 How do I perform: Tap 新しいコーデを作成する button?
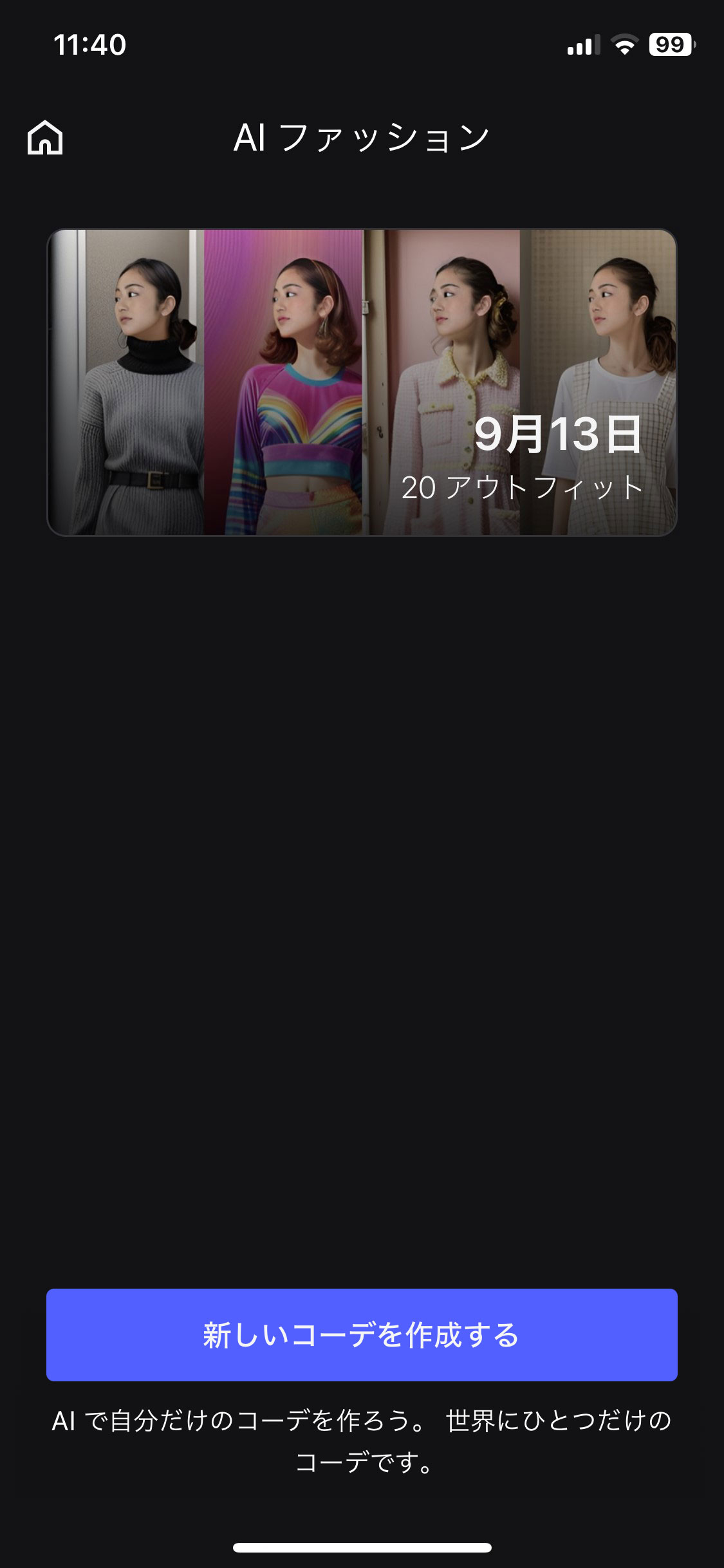tap(362, 1334)
